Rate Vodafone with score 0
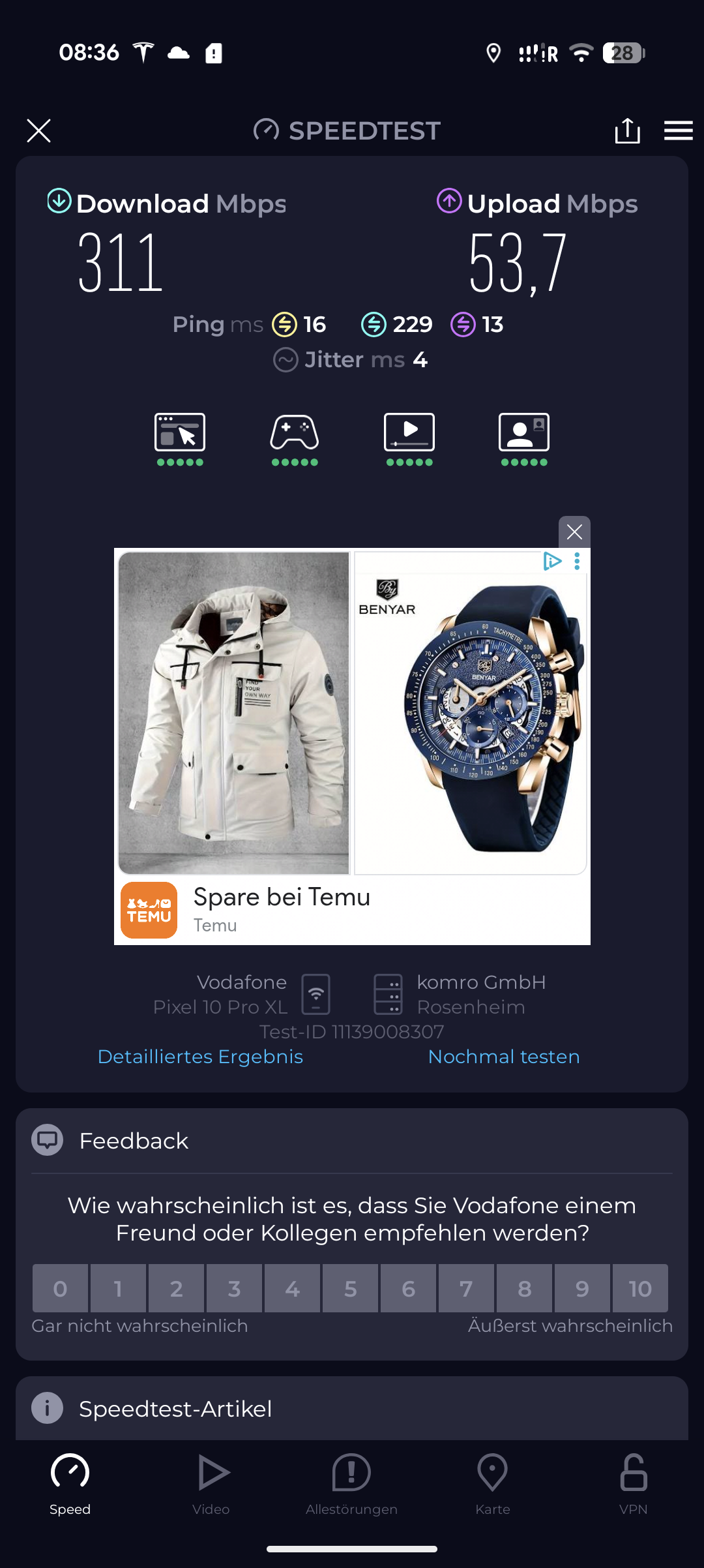704x1568 pixels. click(x=60, y=1288)
